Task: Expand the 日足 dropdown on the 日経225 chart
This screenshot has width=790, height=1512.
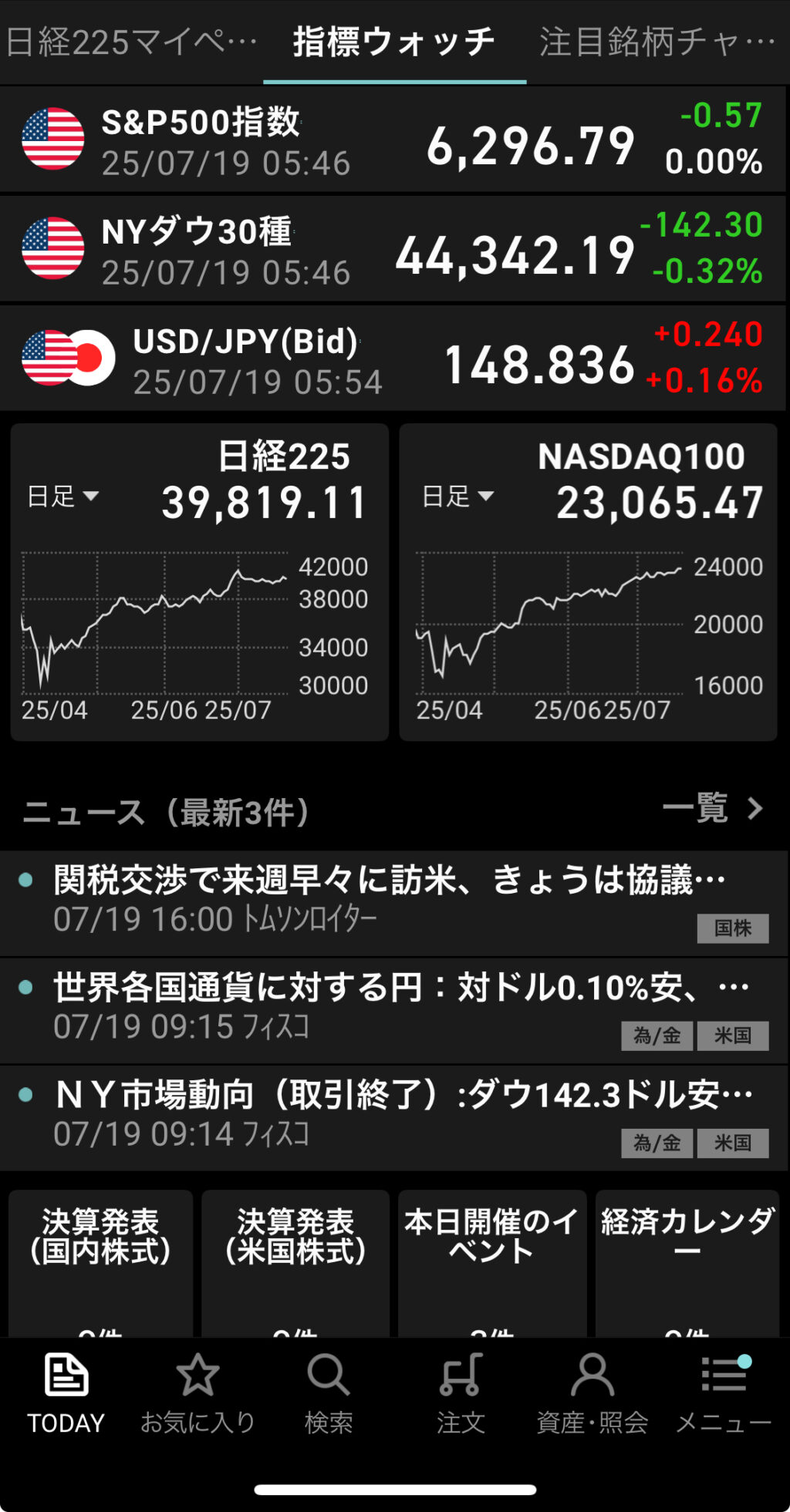Action: coord(63,496)
